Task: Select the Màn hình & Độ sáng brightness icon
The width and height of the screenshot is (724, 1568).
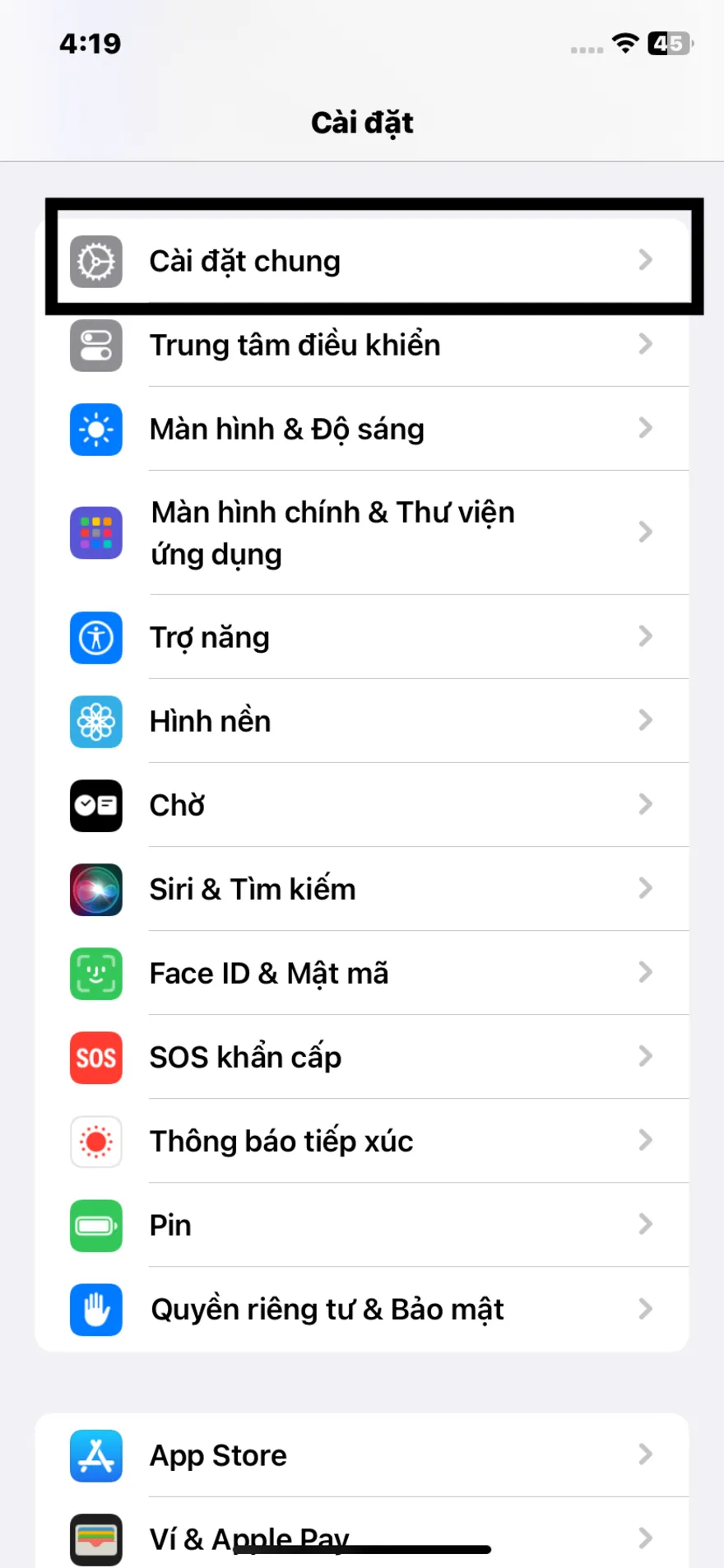Action: 95,429
